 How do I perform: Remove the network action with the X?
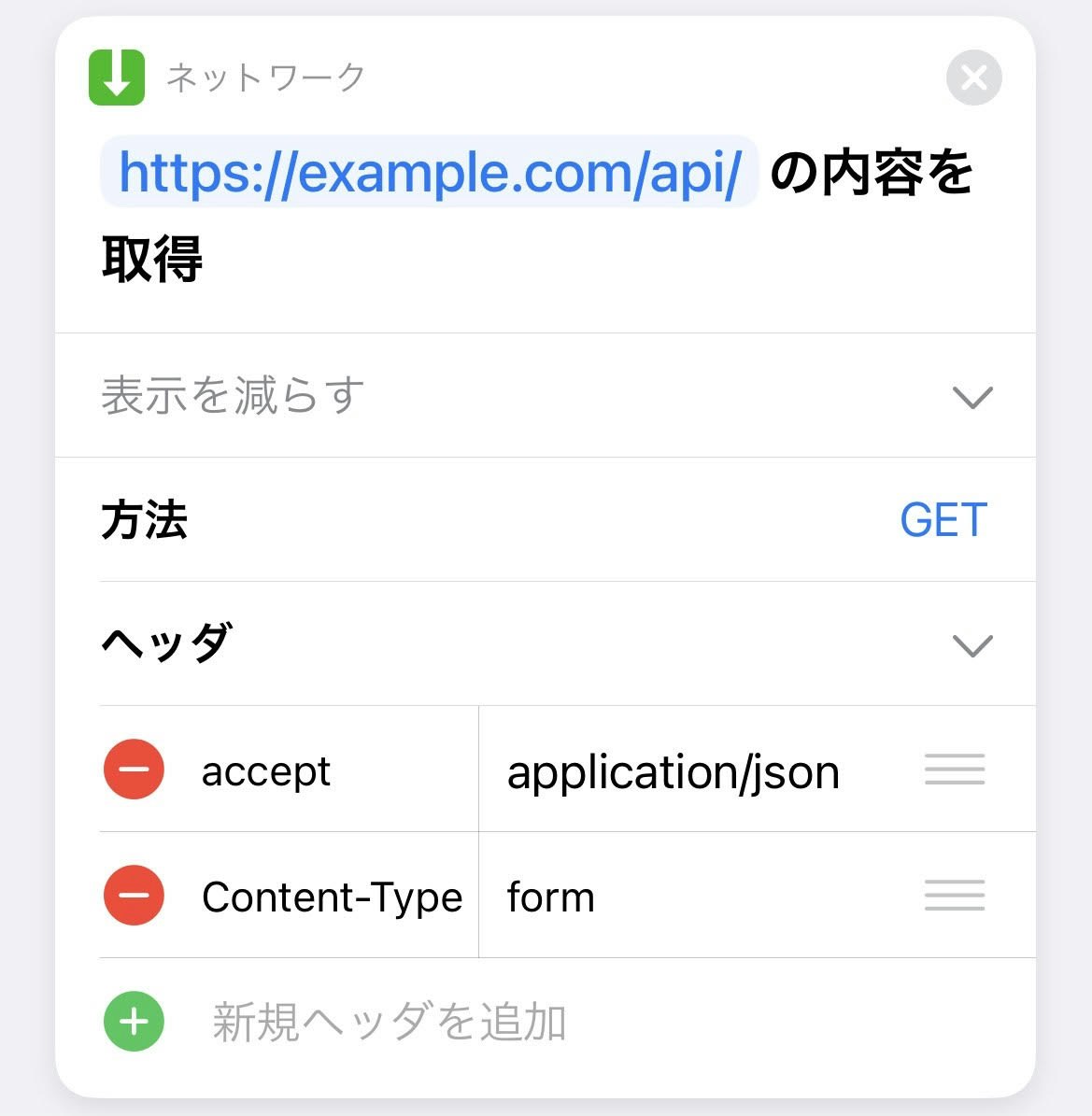point(973,78)
